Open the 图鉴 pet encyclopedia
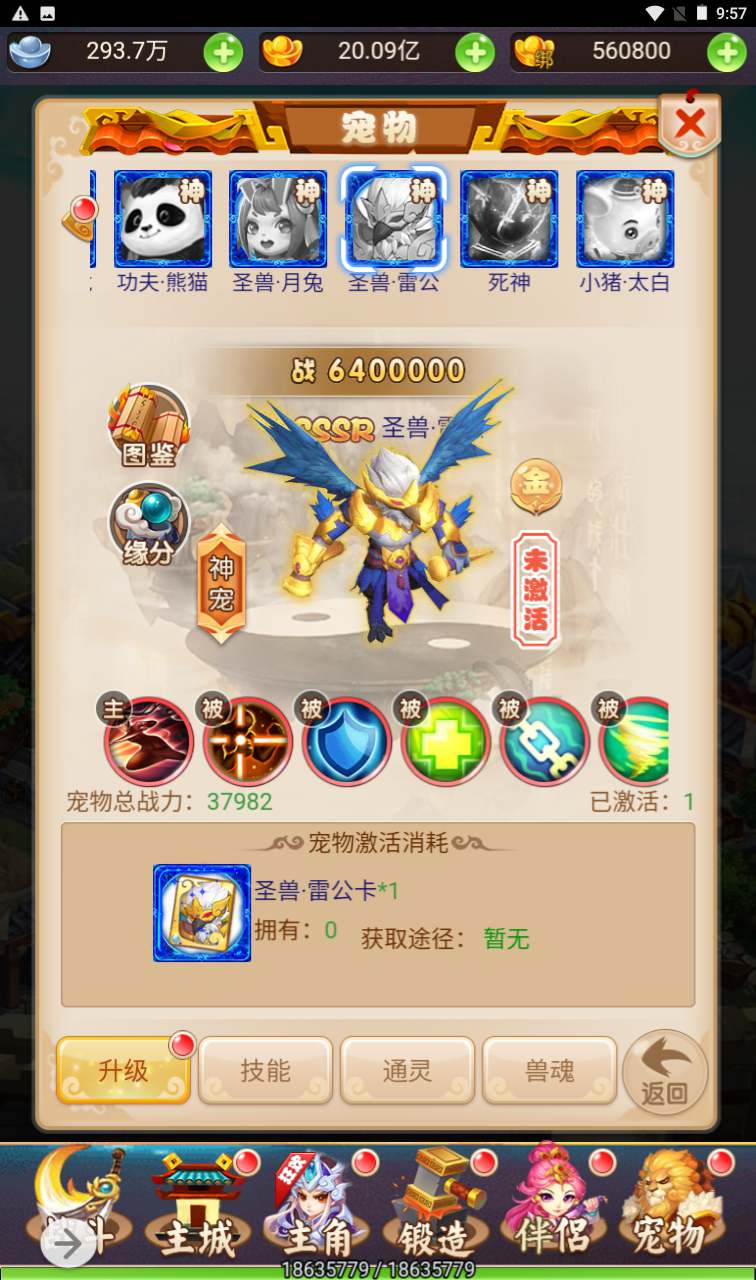 coord(149,427)
